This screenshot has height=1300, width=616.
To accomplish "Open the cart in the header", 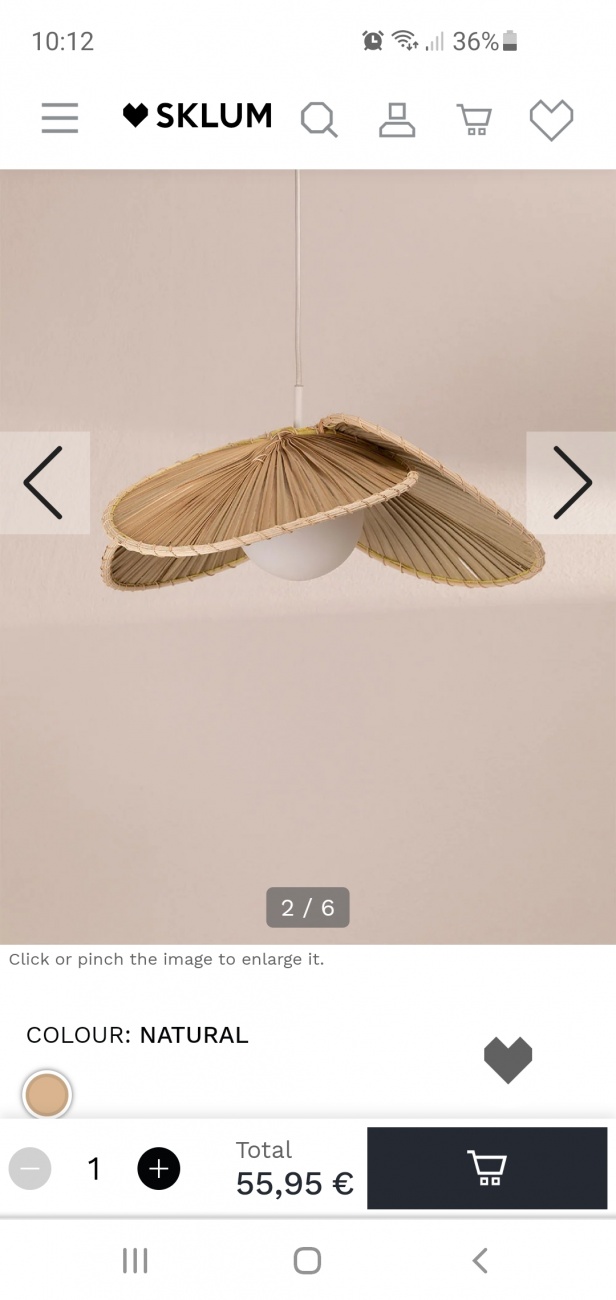I will pyautogui.click(x=475, y=120).
